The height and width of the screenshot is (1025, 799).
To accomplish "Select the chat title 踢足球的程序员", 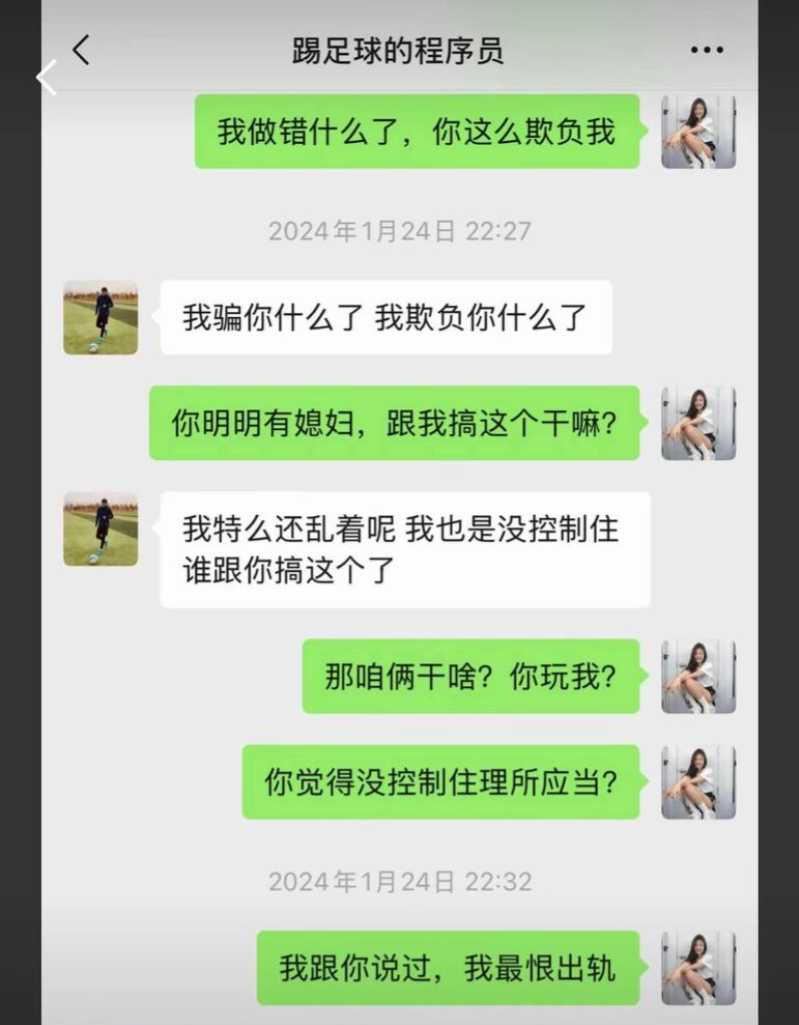I will pyautogui.click(x=399, y=48).
